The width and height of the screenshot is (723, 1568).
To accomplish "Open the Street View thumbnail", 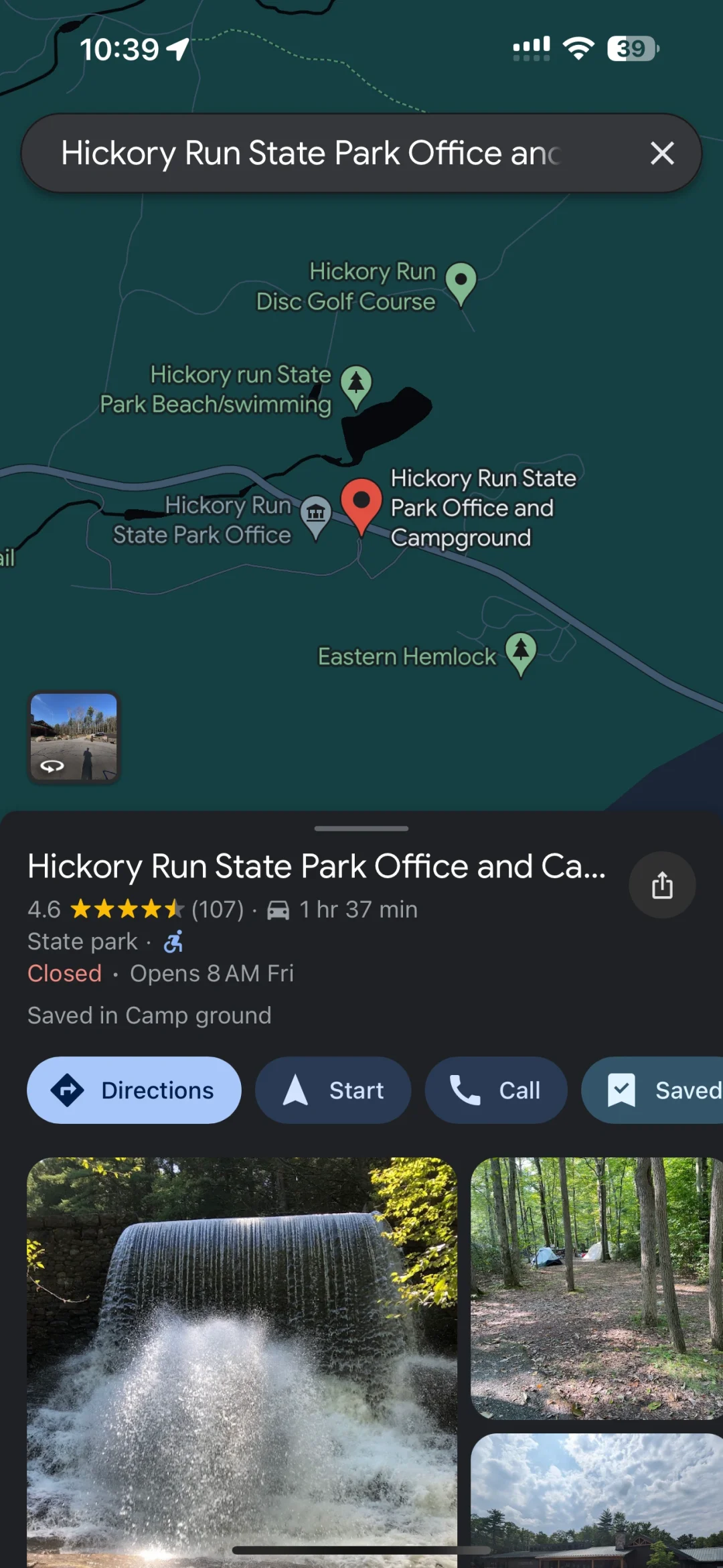I will [x=74, y=736].
